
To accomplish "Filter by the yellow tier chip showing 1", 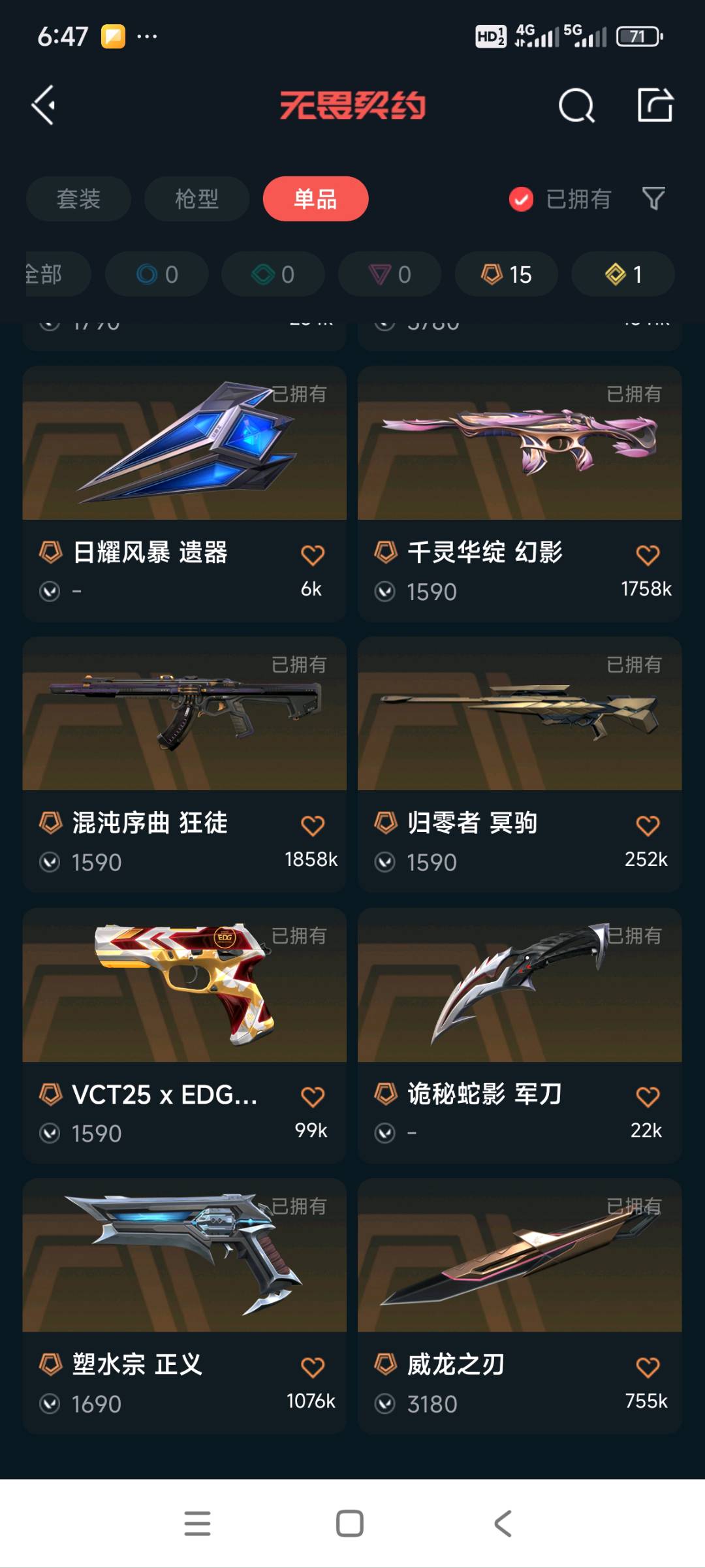I will click(x=623, y=274).
